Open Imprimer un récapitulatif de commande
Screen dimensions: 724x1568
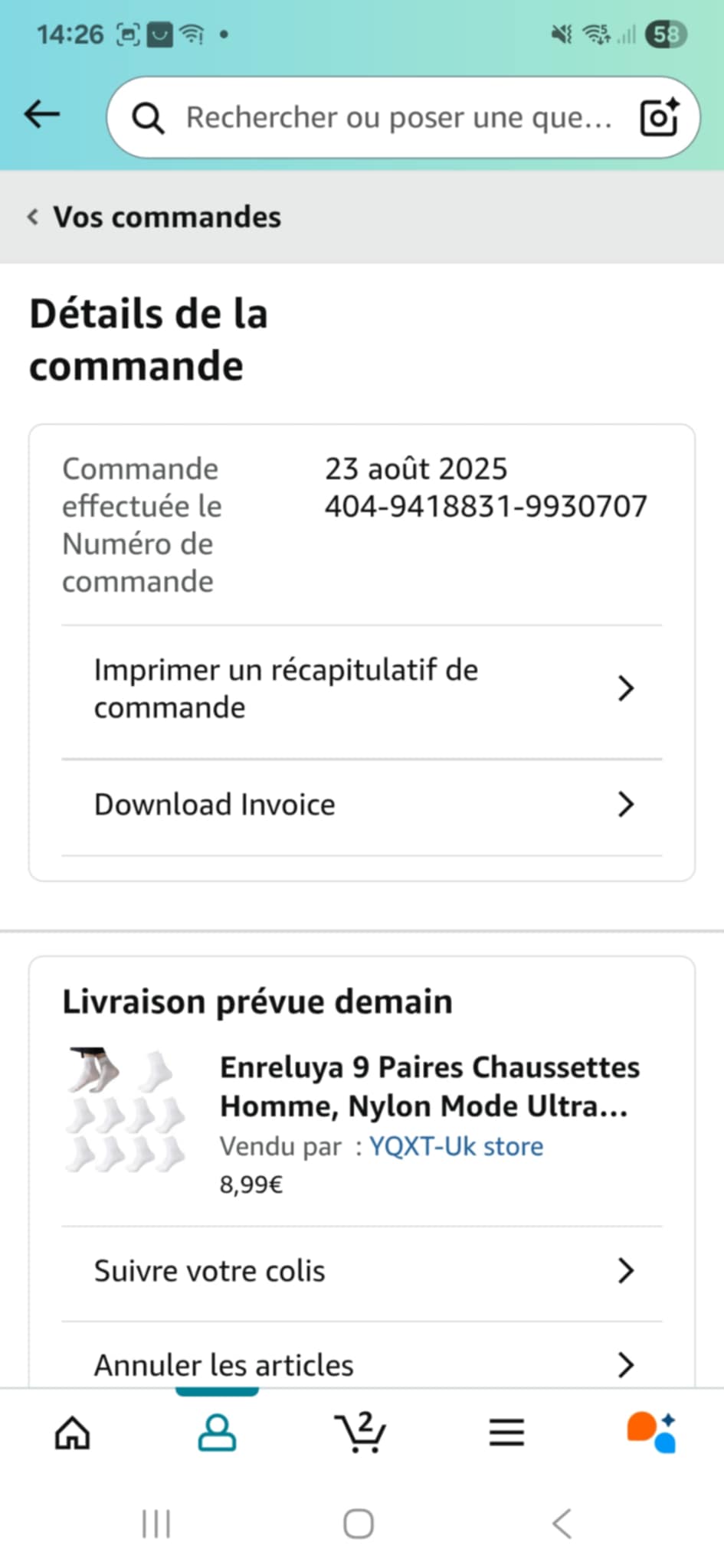click(362, 688)
